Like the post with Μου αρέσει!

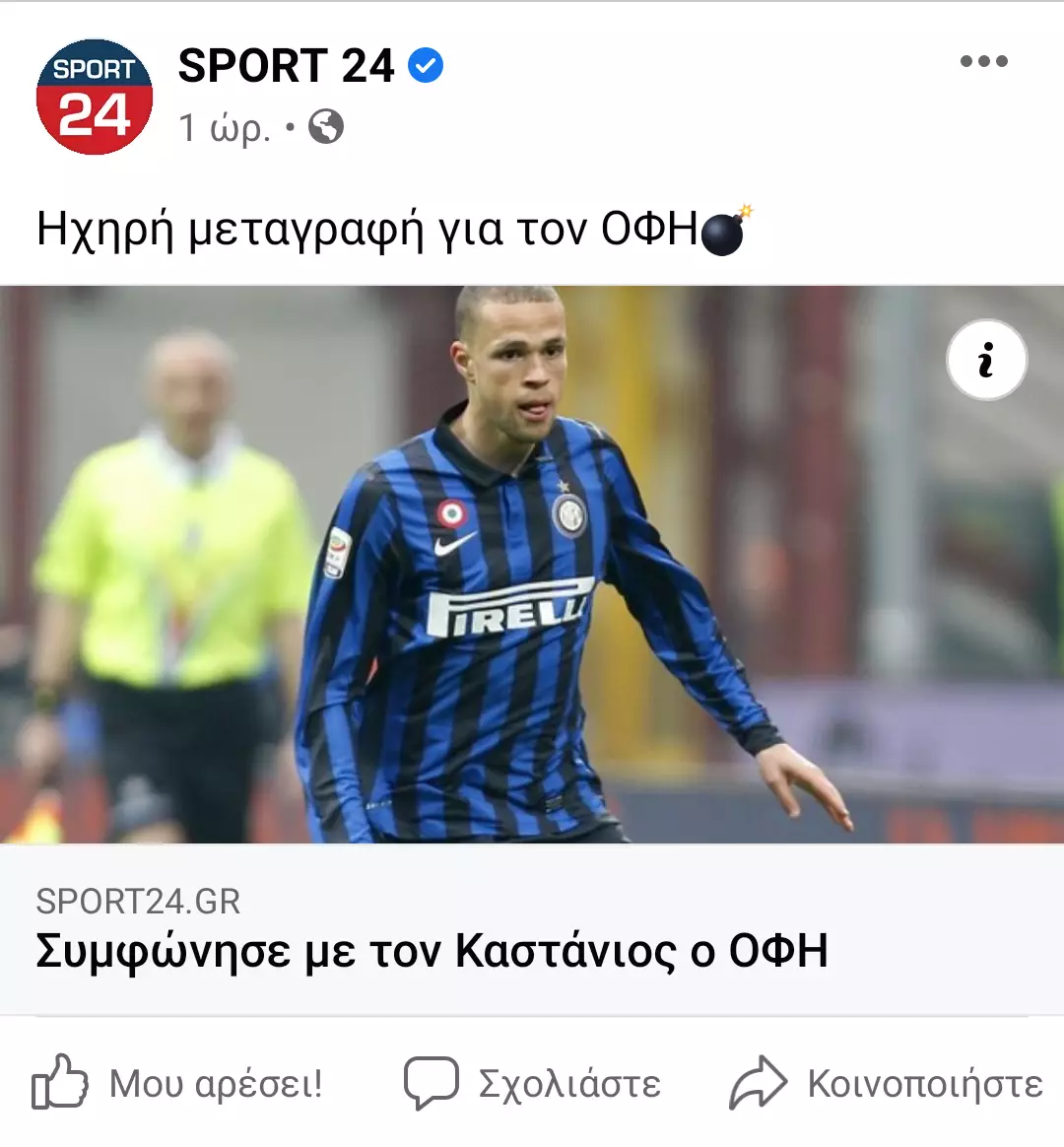[177, 1083]
